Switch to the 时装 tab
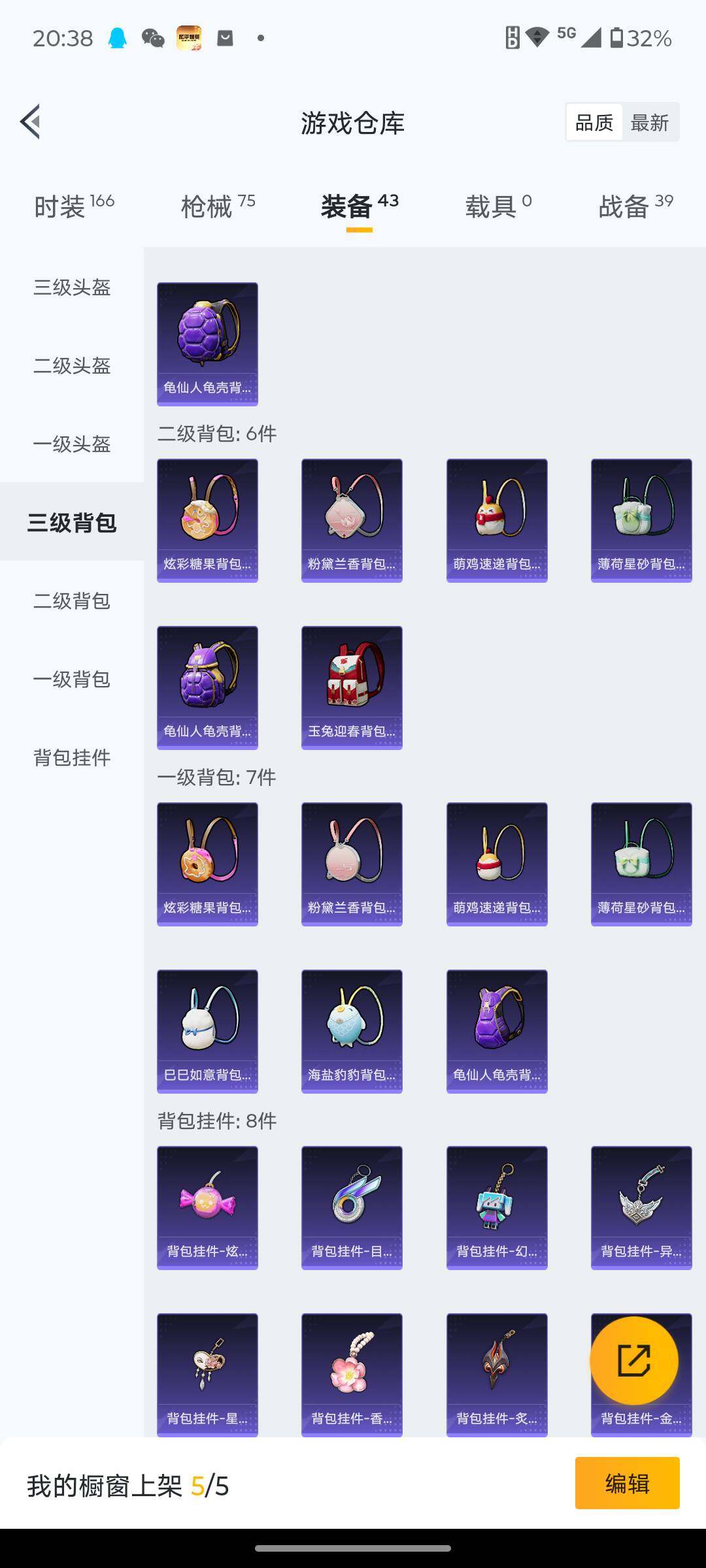The image size is (706, 1568). click(x=74, y=206)
